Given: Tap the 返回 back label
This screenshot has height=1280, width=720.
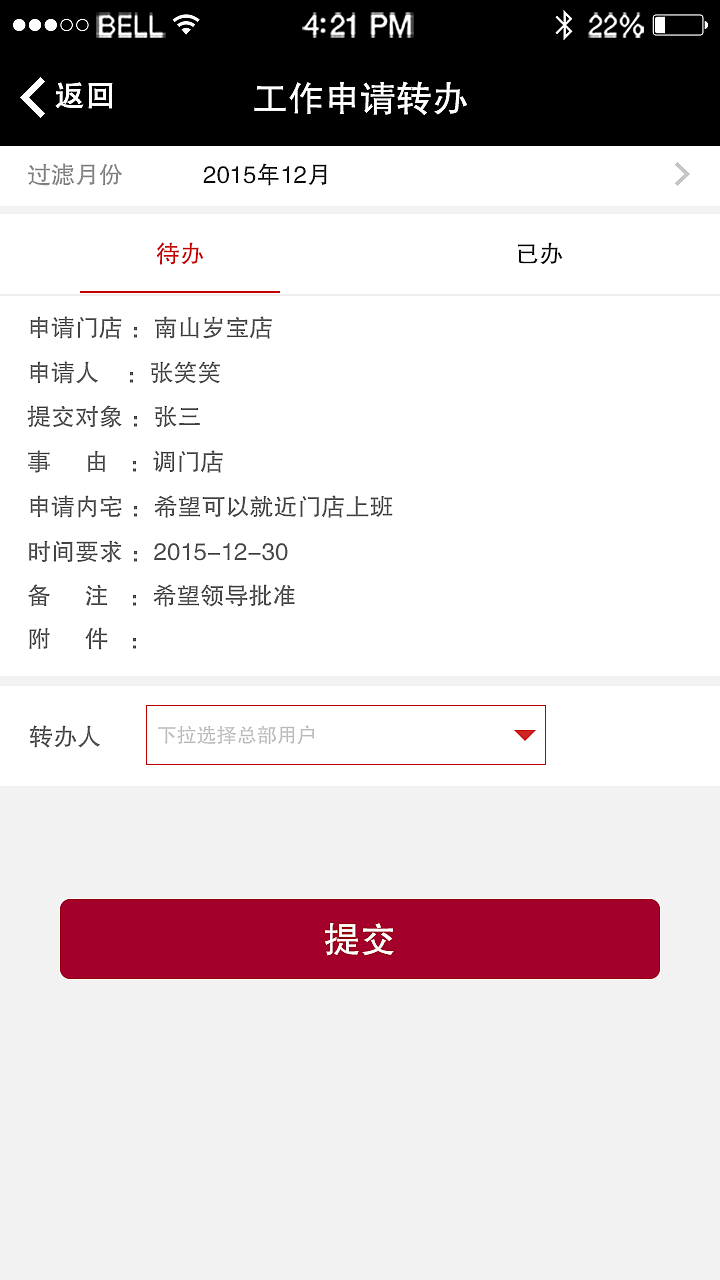Looking at the screenshot, I should [85, 97].
